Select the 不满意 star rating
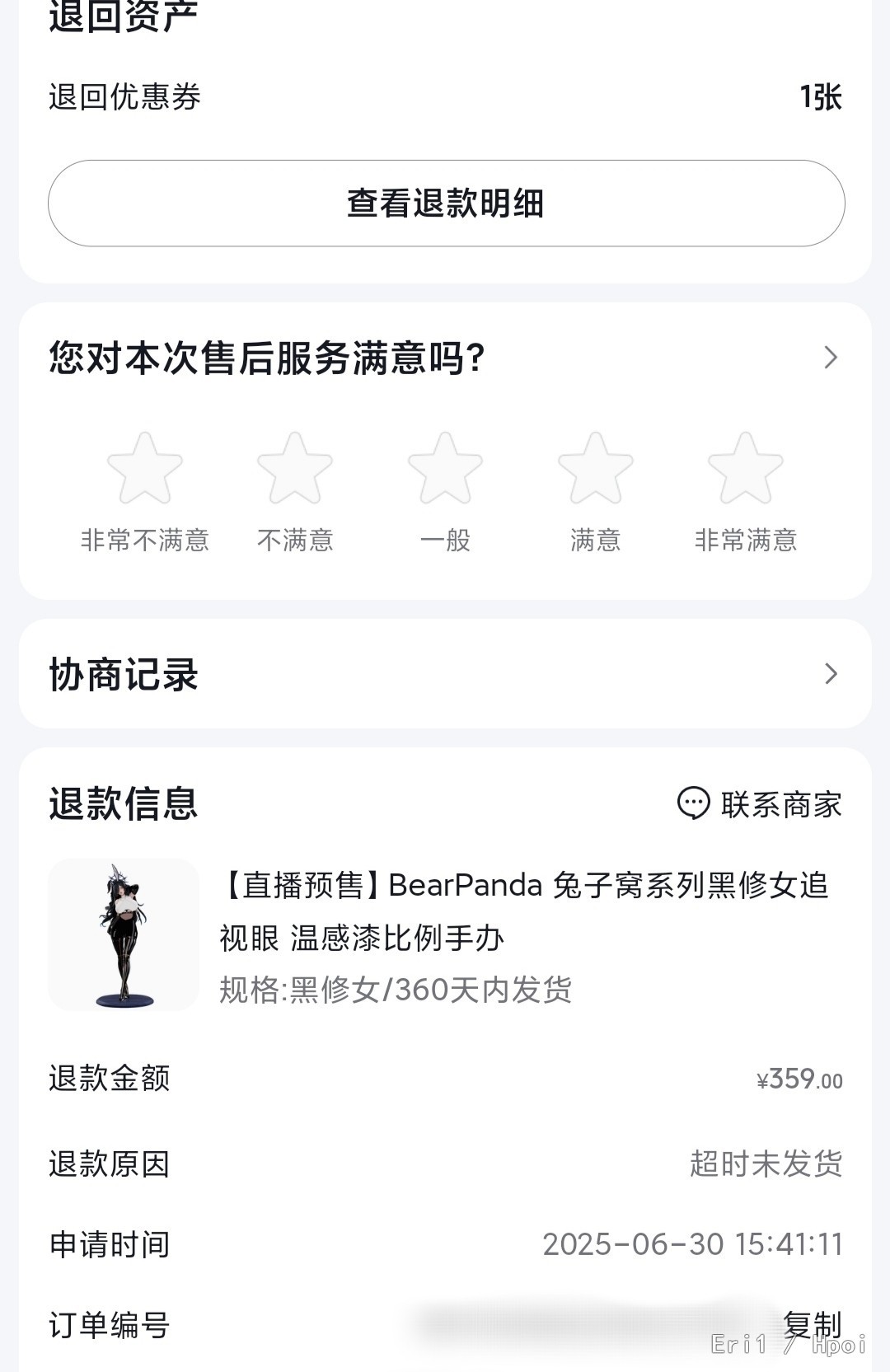The image size is (890, 1372). point(295,469)
